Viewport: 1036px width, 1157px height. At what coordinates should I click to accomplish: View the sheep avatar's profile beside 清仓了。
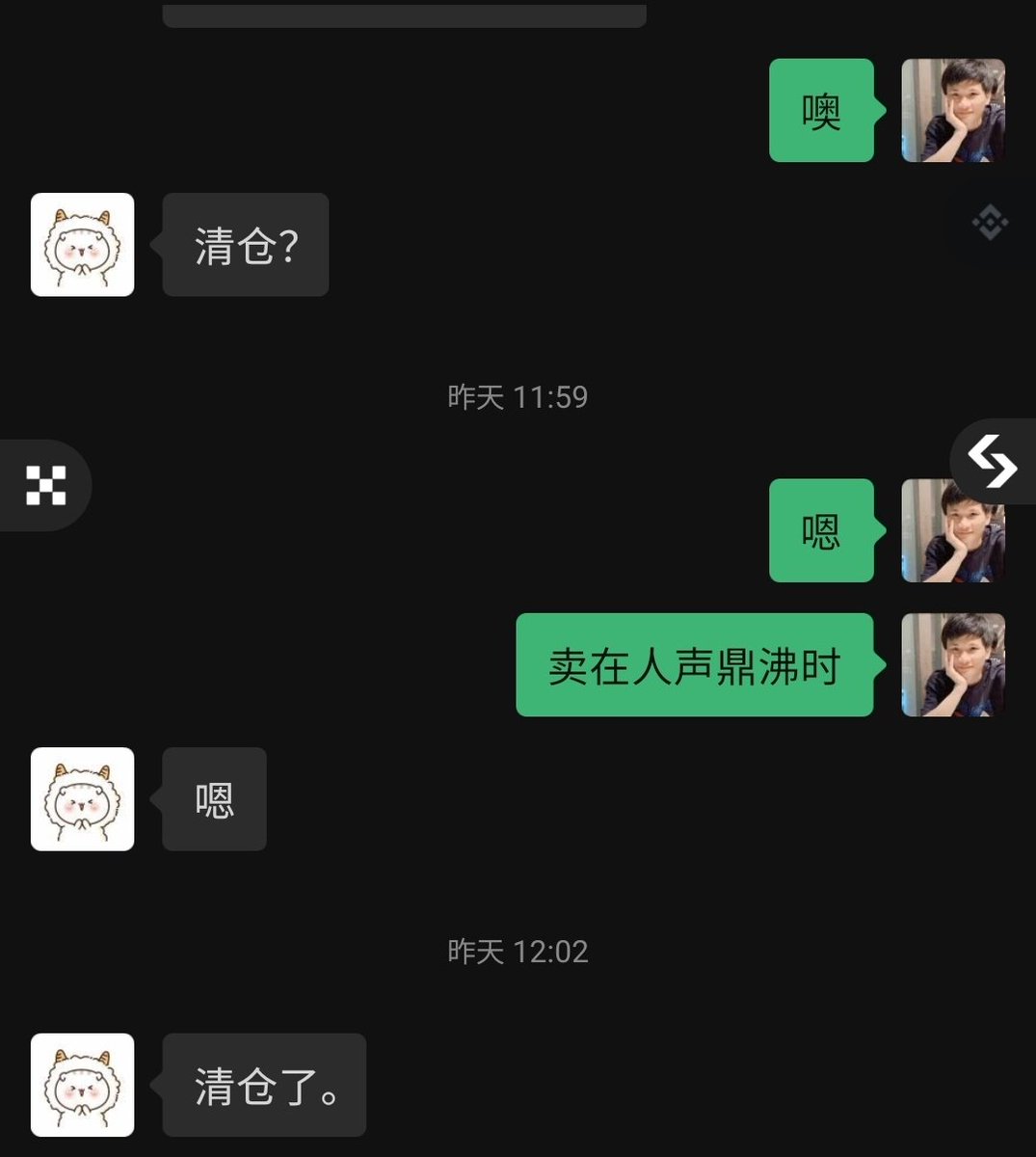click(x=83, y=1085)
